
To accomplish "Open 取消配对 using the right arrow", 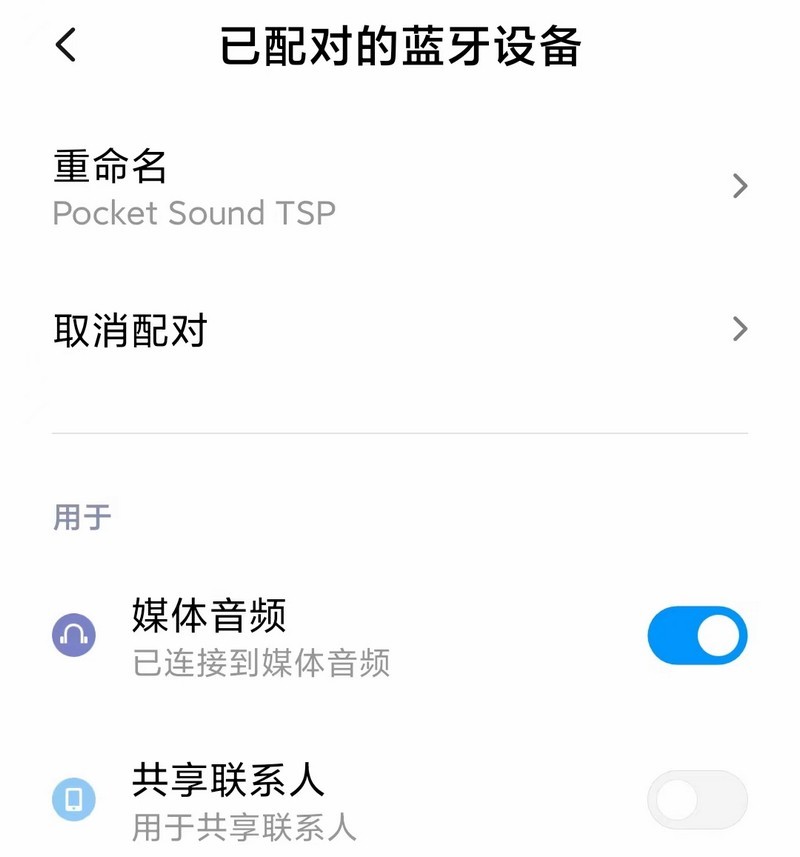I will [738, 329].
